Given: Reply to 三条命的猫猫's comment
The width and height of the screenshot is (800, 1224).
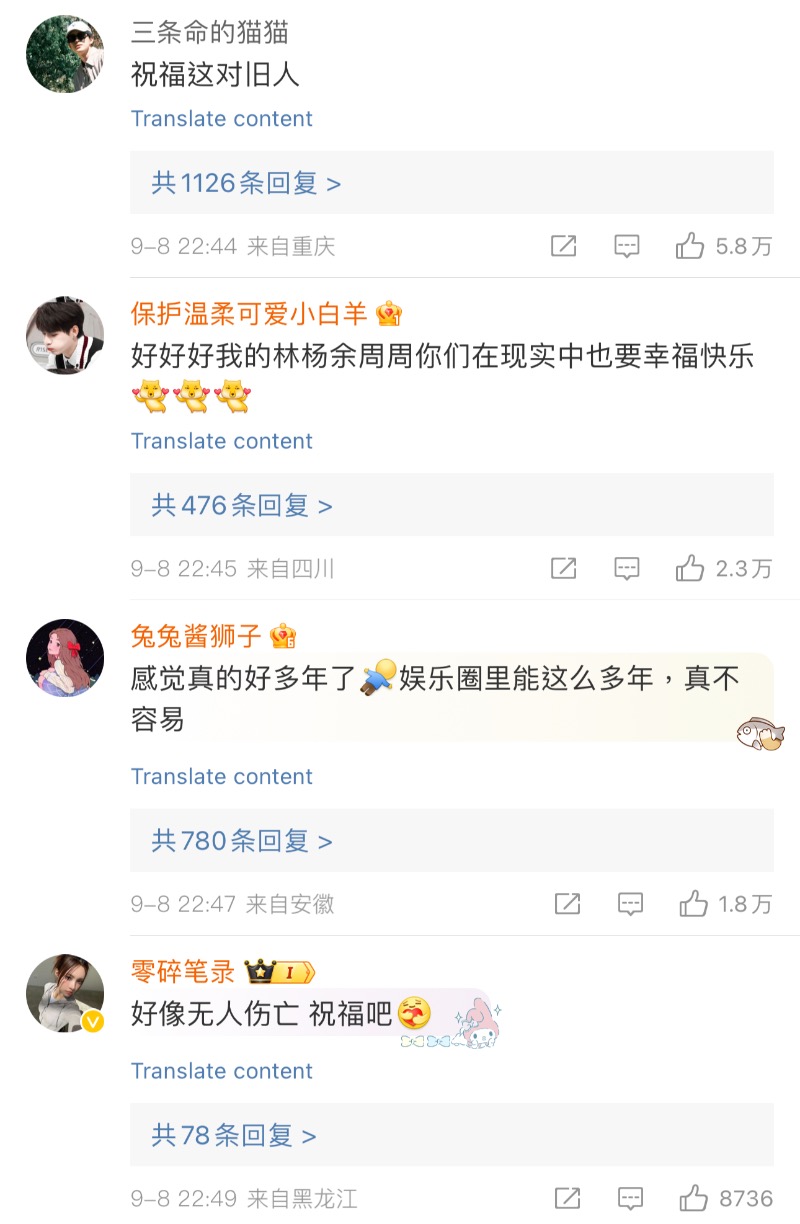Looking at the screenshot, I should 627,246.
